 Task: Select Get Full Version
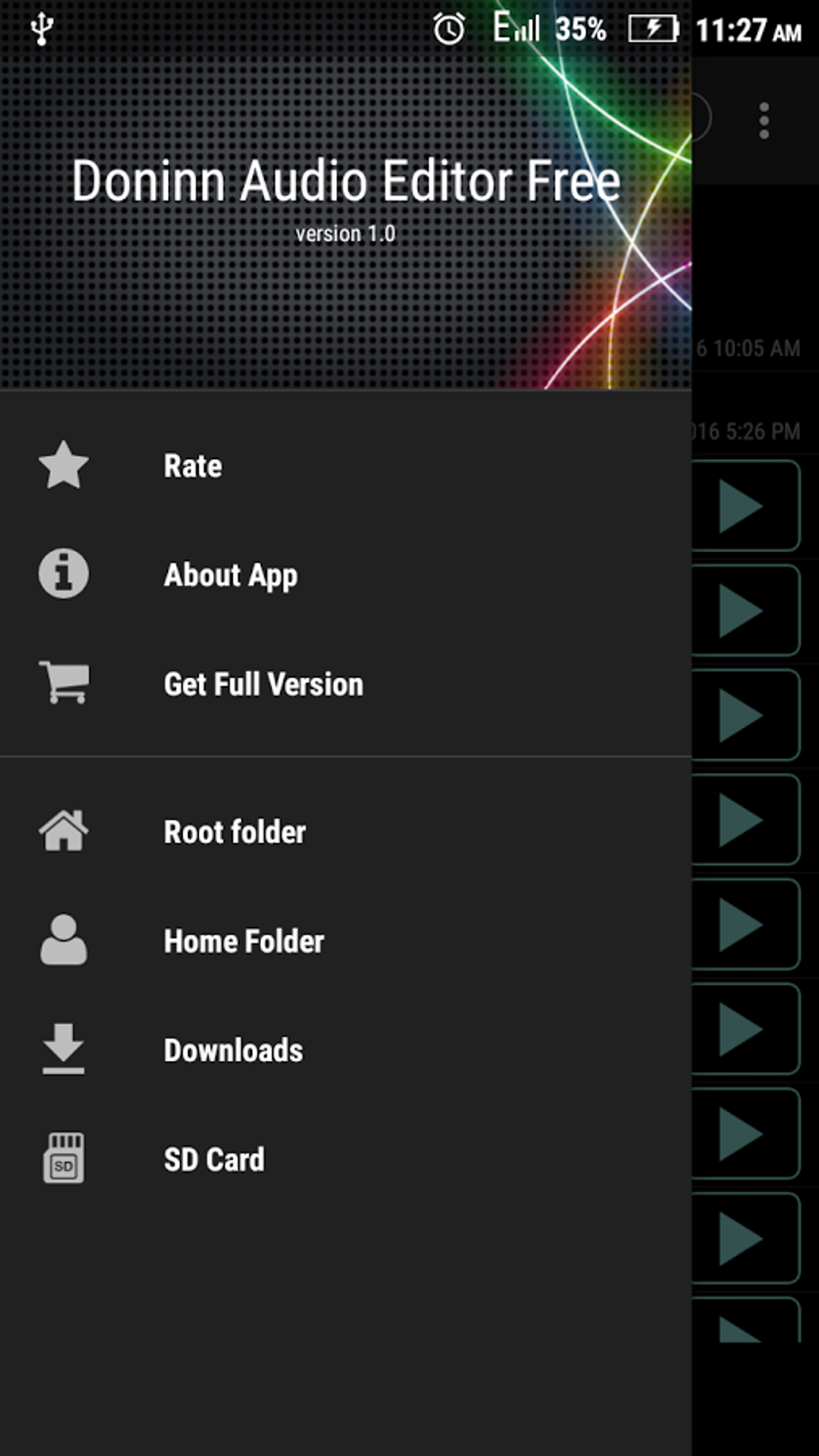263,684
